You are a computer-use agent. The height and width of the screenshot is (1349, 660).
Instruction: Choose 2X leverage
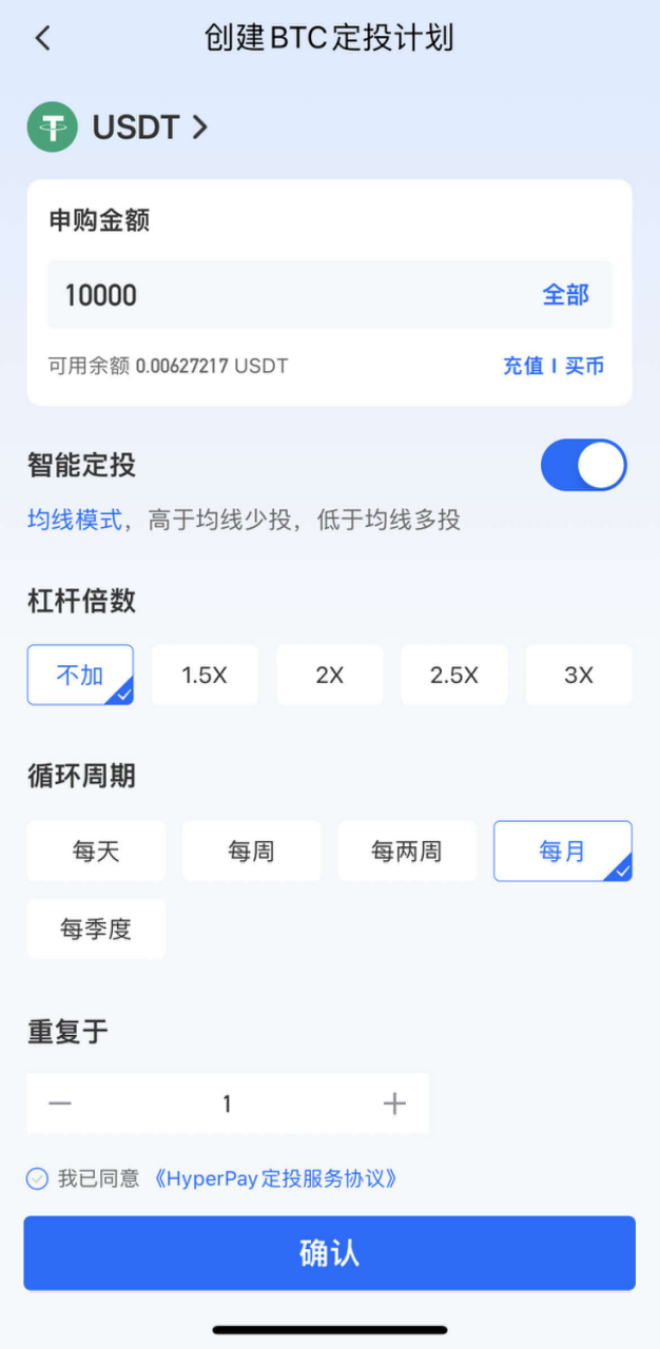click(x=329, y=675)
